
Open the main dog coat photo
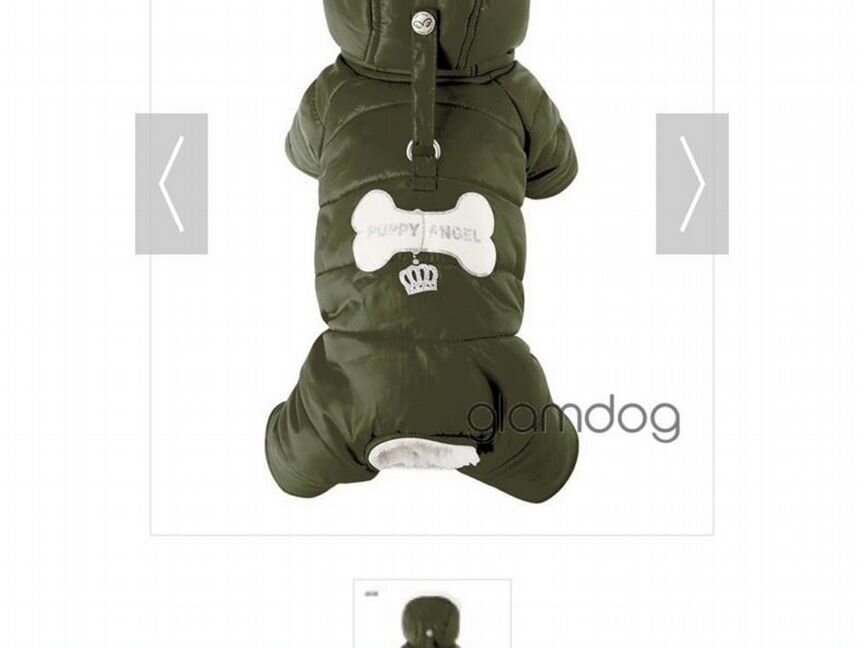pyautogui.click(x=431, y=300)
